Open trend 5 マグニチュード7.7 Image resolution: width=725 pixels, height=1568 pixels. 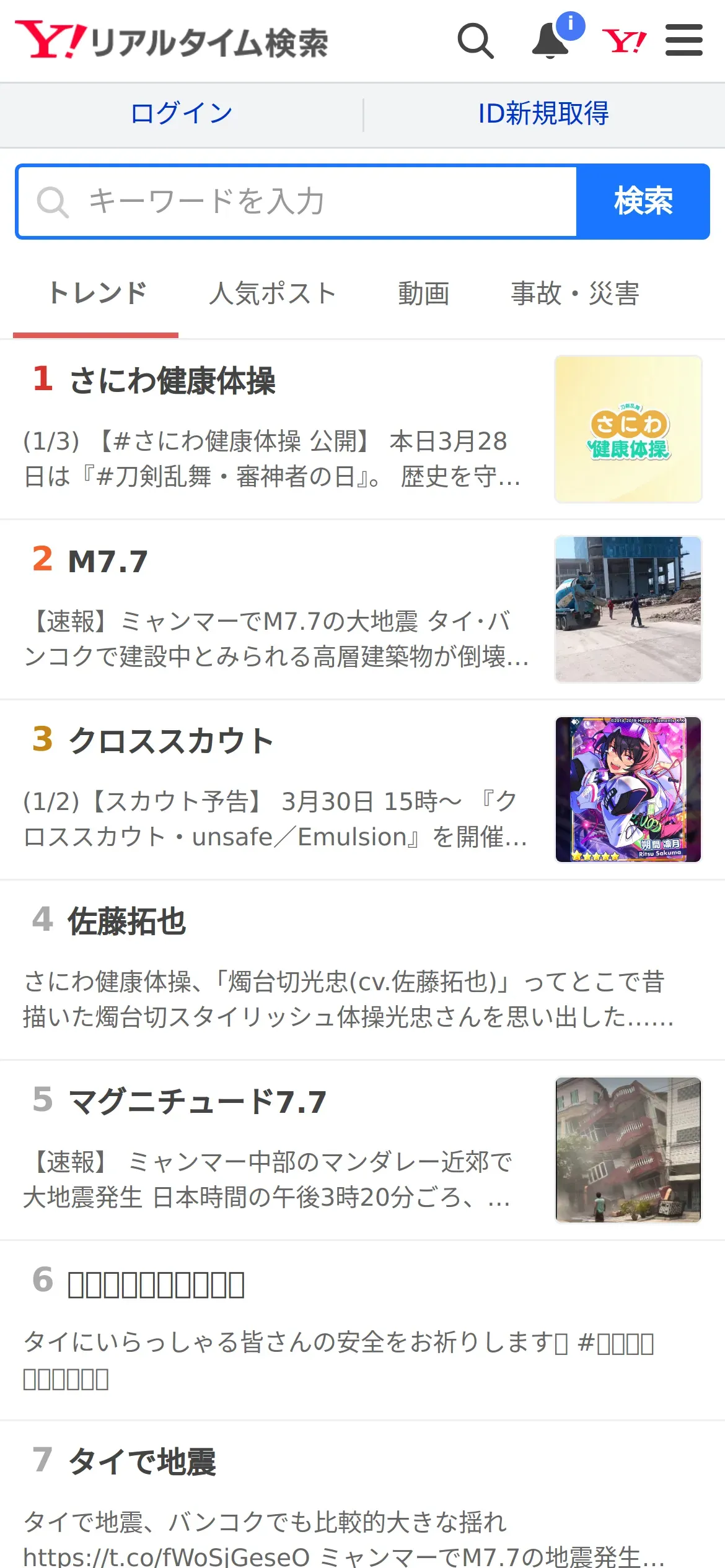coord(197,1102)
